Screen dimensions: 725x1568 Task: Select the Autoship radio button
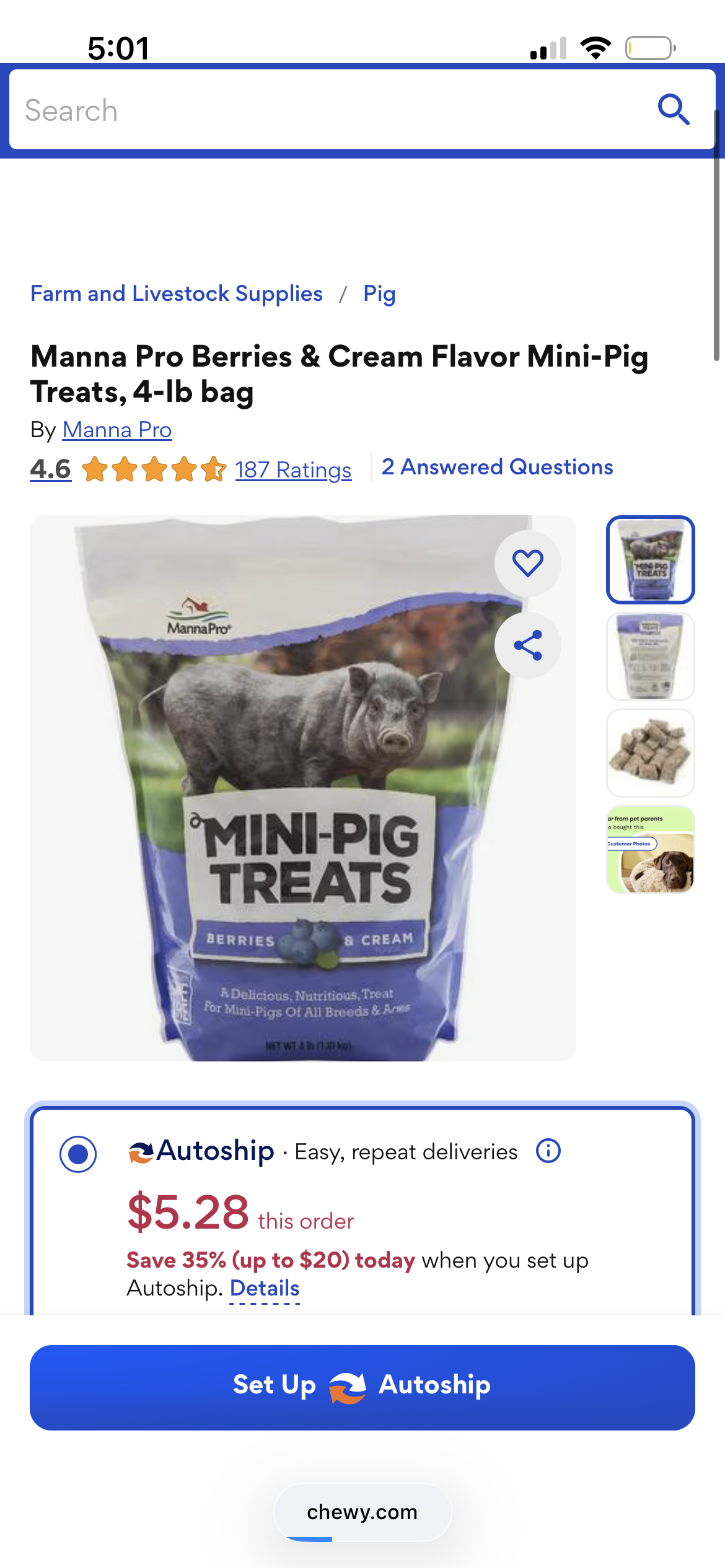coord(78,1154)
